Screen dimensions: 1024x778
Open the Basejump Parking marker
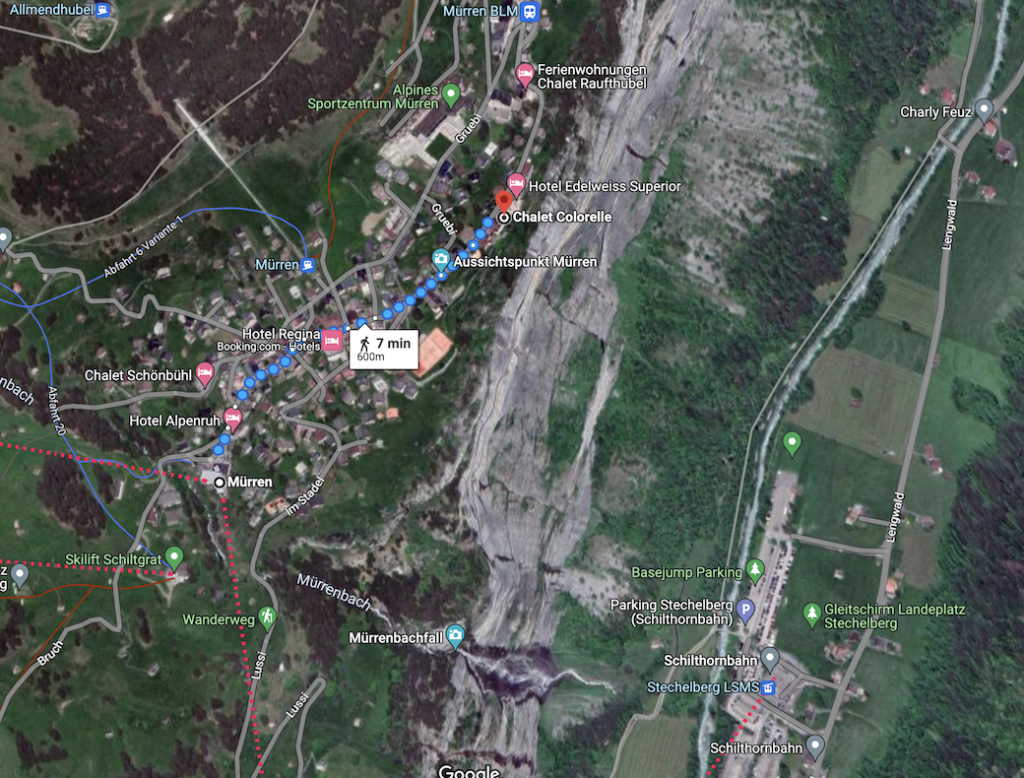(756, 571)
